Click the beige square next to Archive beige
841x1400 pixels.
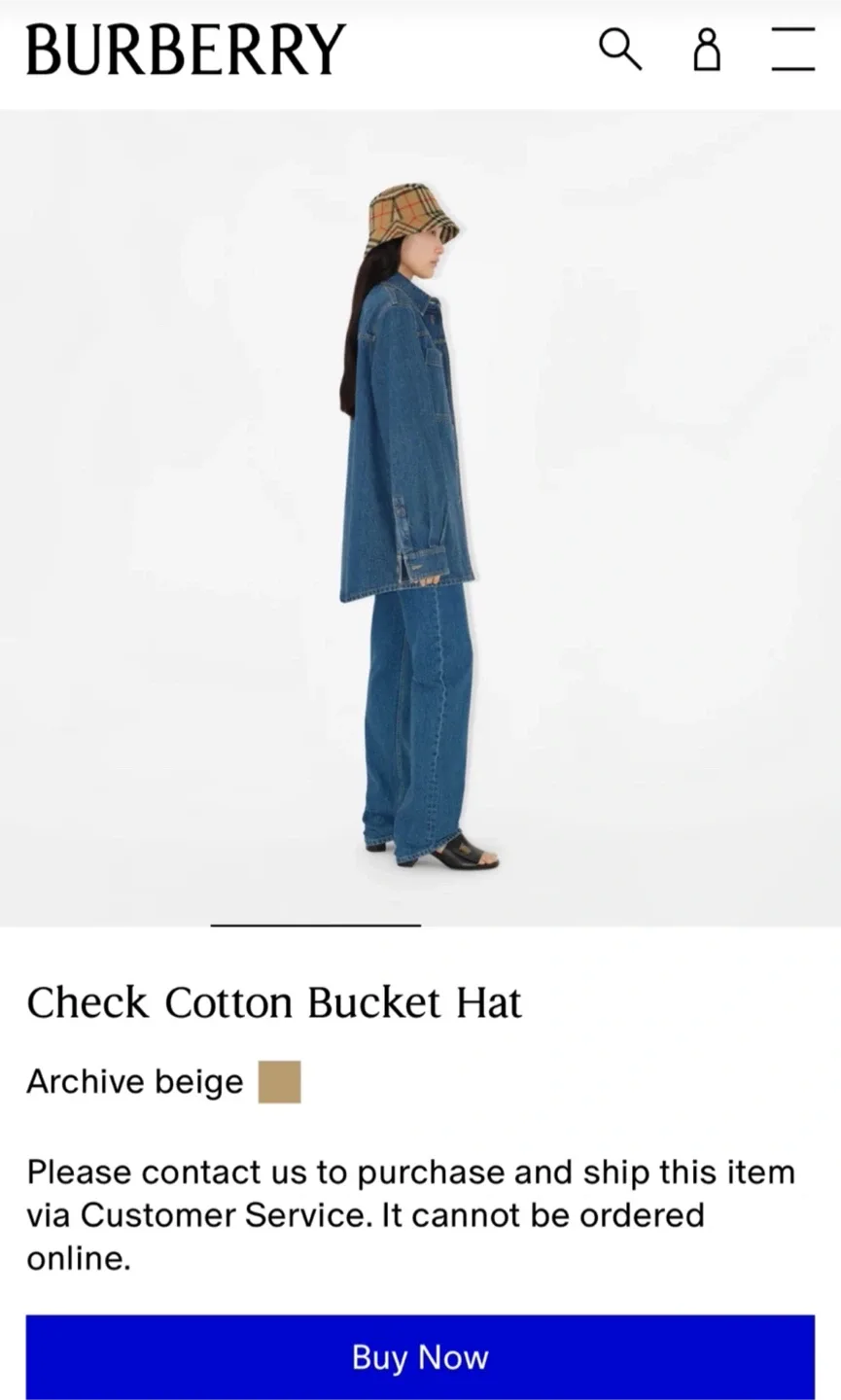279,1080
